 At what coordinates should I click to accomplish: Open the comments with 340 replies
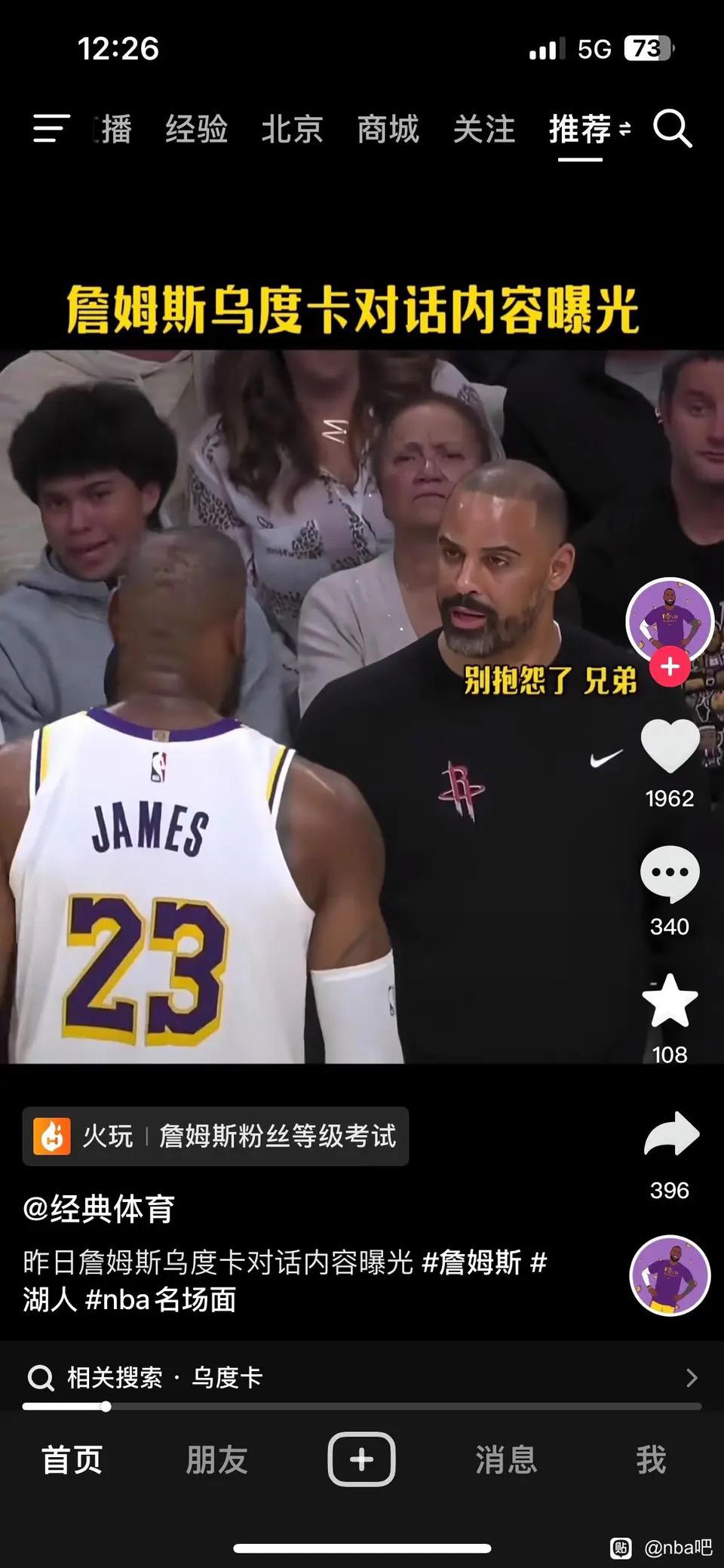(670, 874)
